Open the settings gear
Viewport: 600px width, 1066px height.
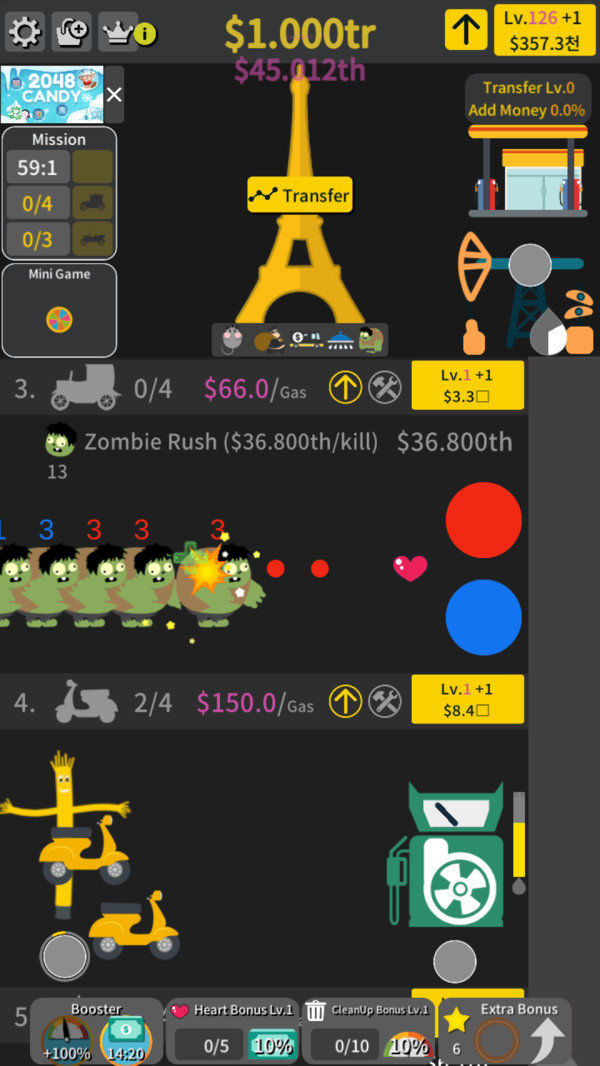24,32
